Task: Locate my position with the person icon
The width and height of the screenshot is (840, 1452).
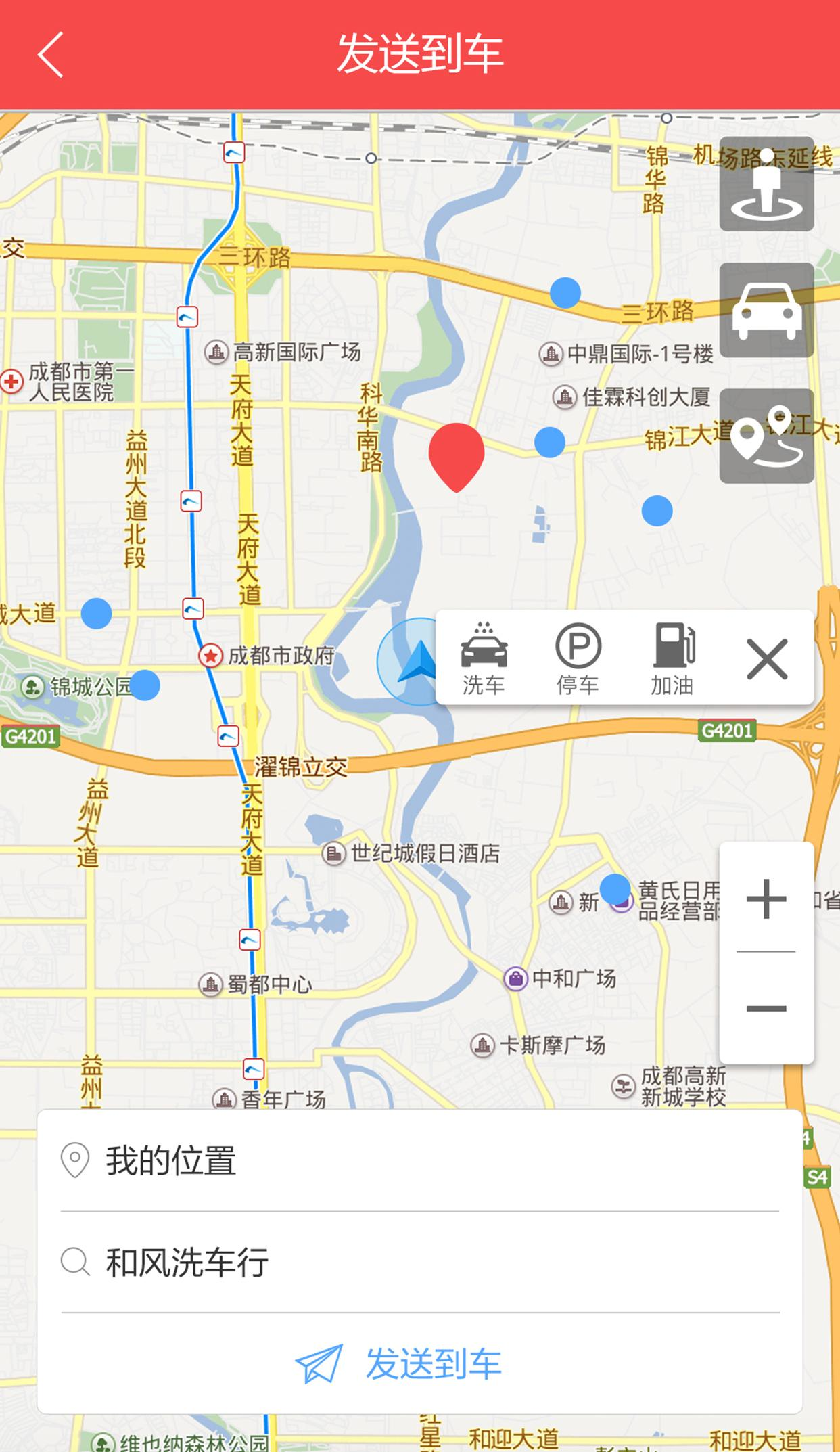Action: pos(766,184)
